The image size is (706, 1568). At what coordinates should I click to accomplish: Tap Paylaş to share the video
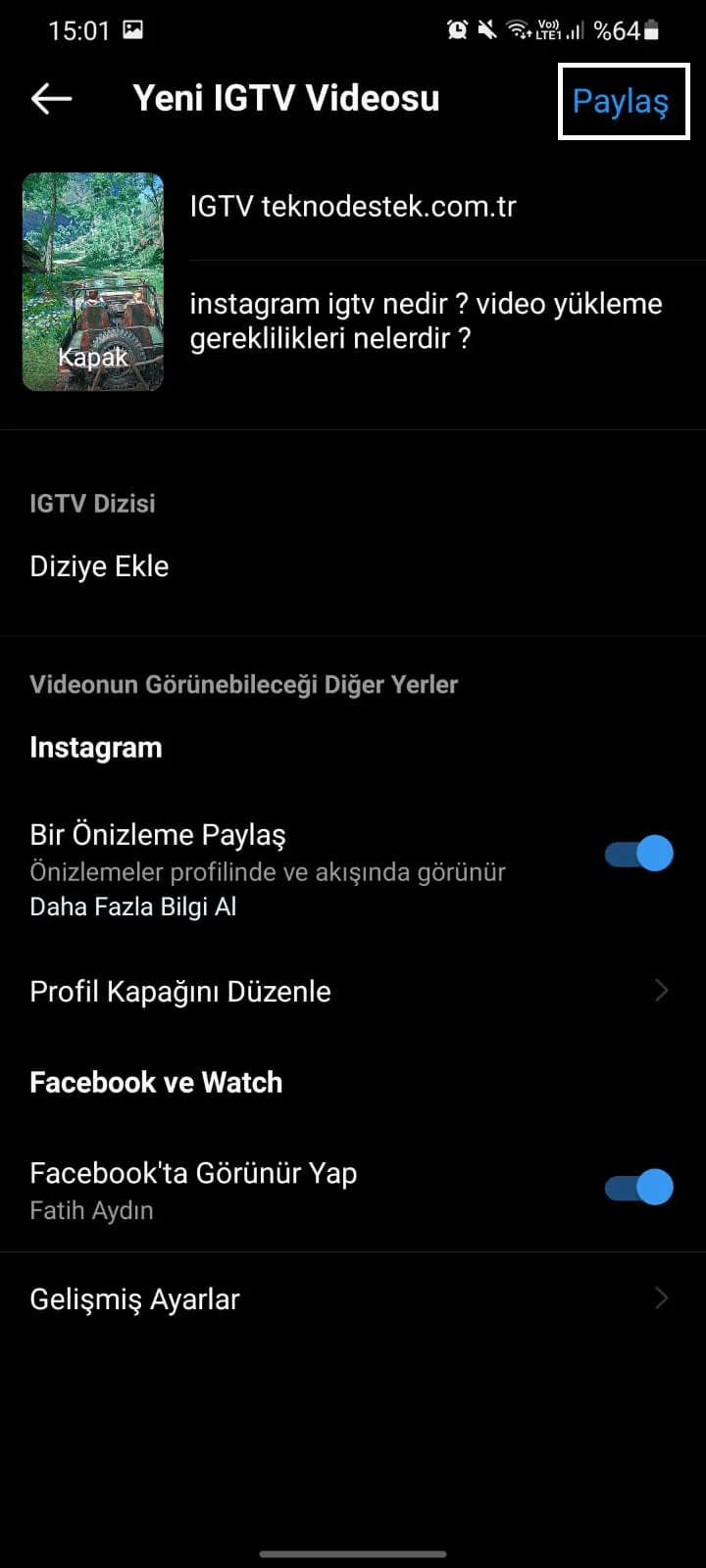622,102
